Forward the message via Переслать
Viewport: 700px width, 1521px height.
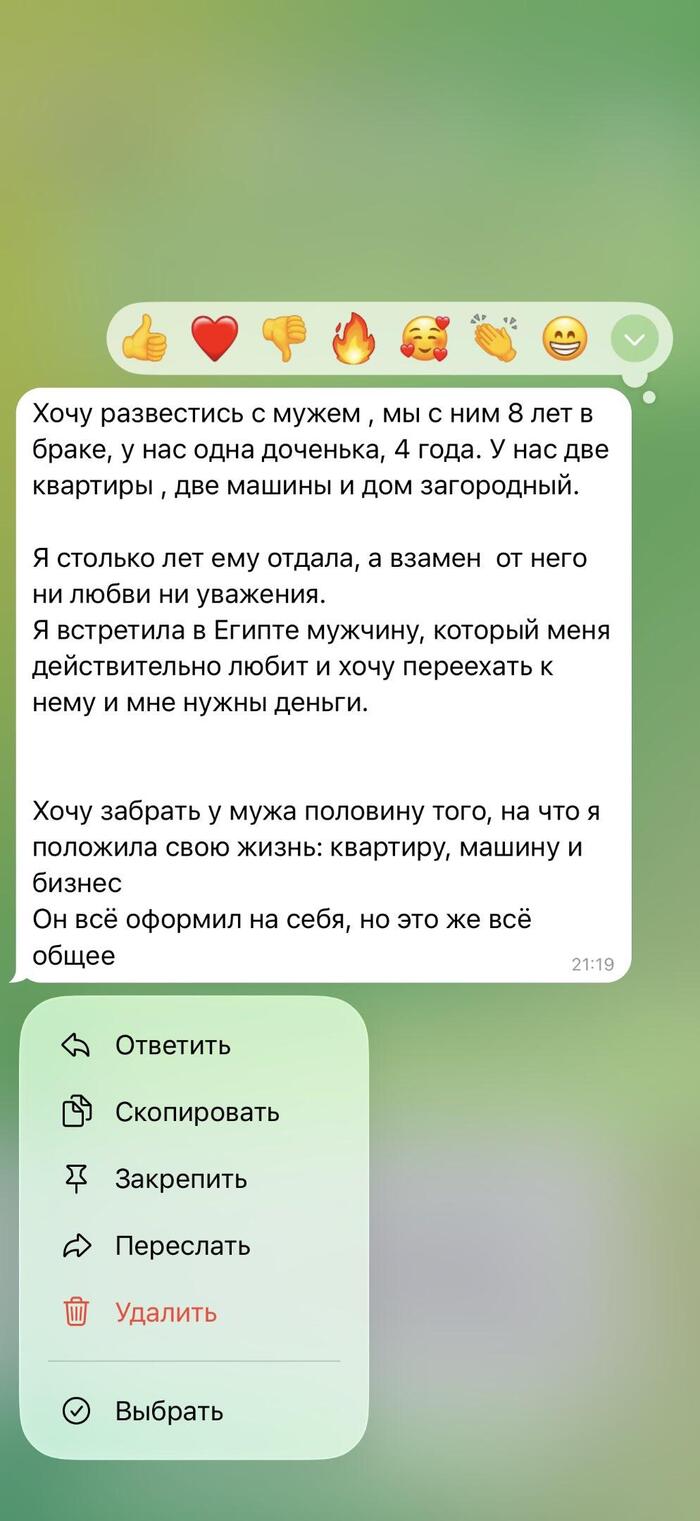click(182, 1246)
